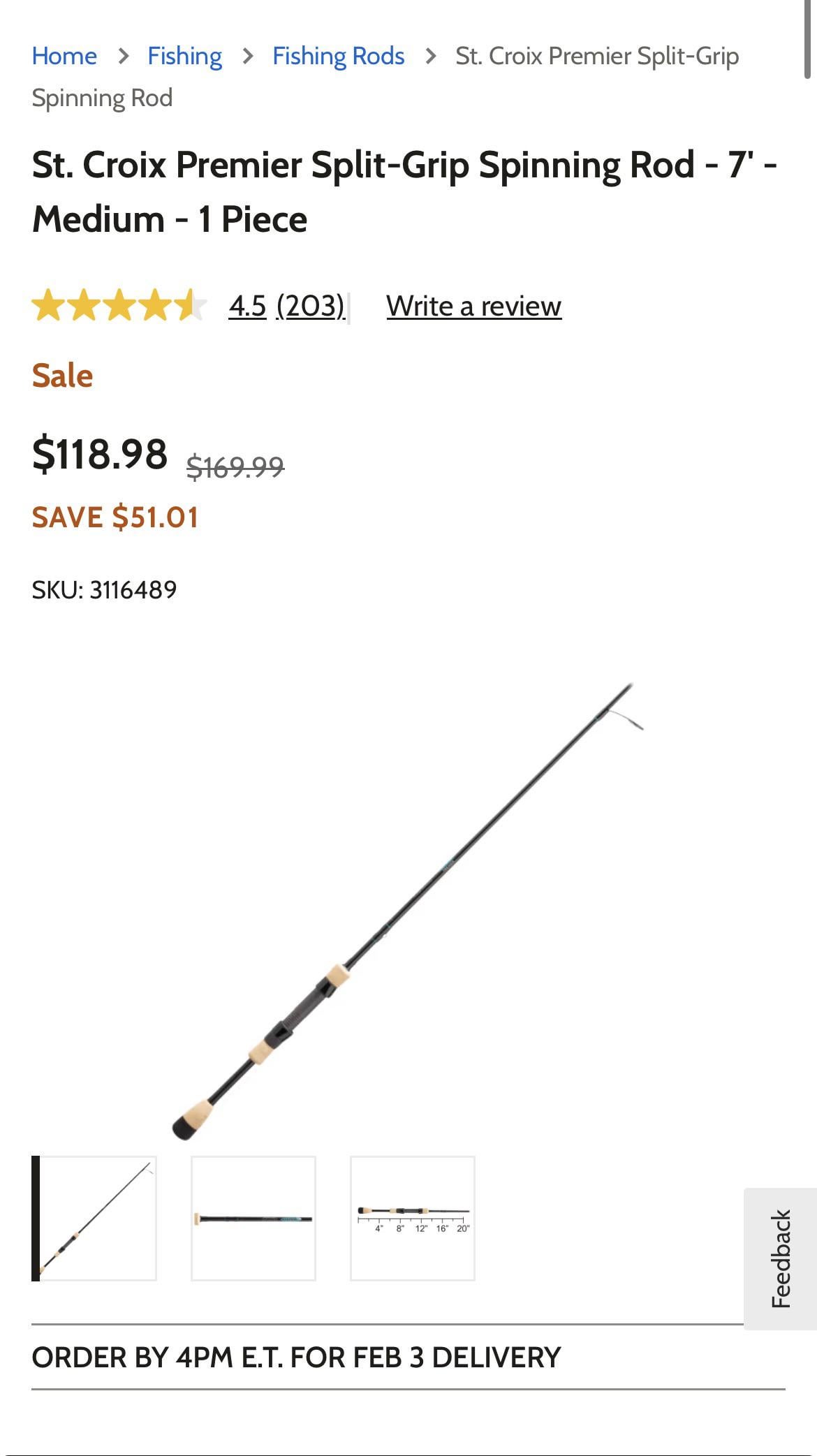The height and width of the screenshot is (1456, 817).
Task: Open the Fishing breadcrumb link
Action: coord(184,56)
